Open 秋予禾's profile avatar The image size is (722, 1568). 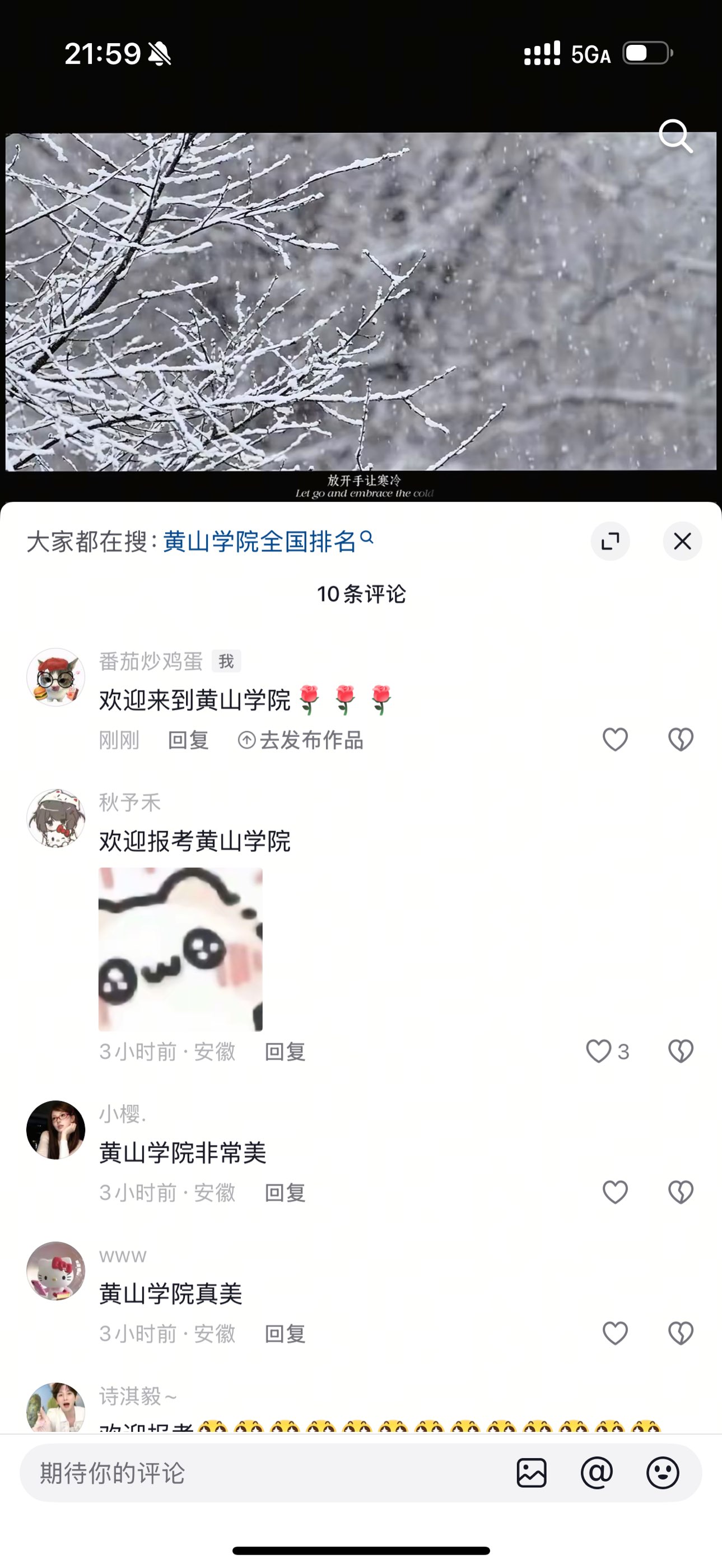56,818
